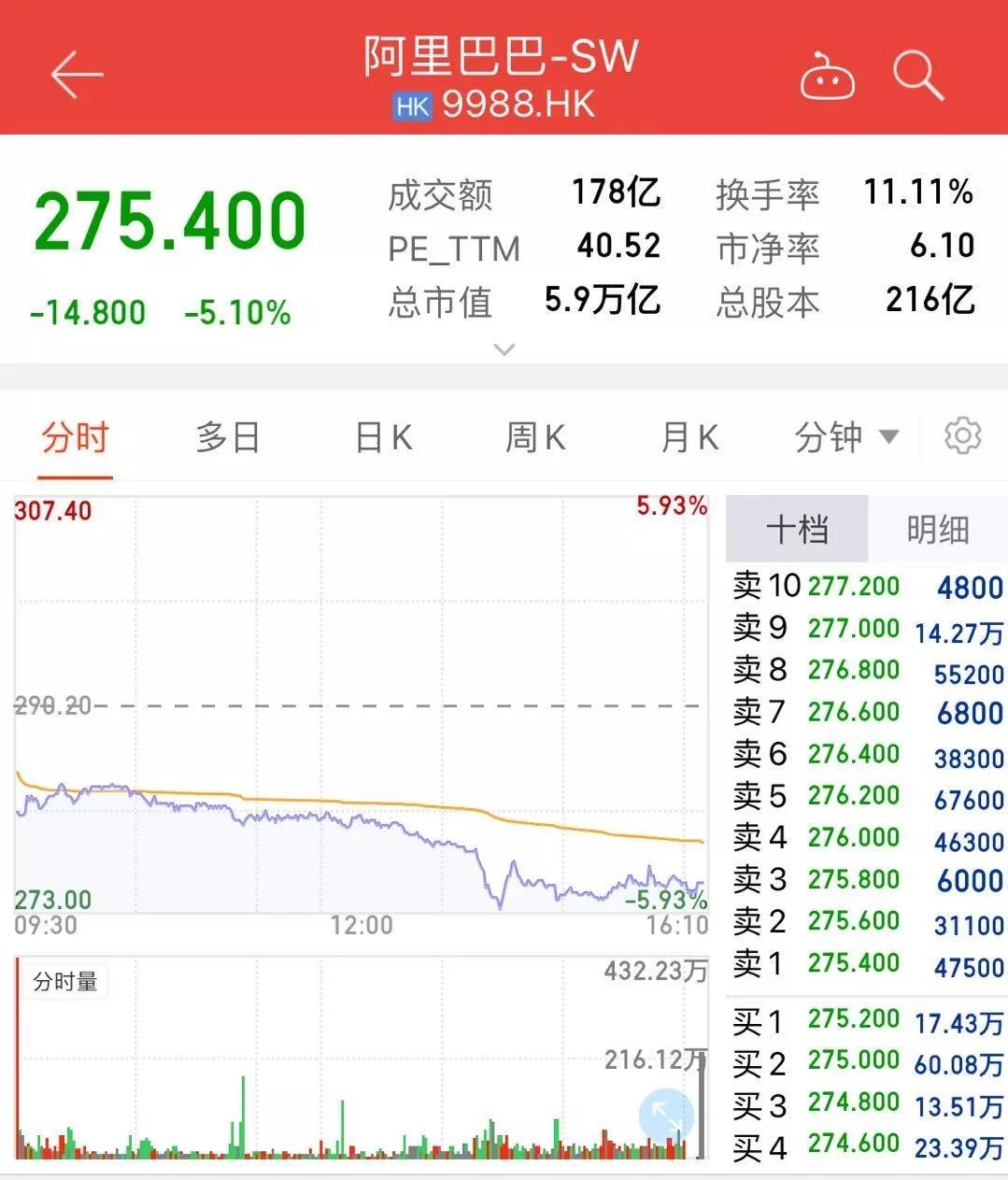Click the HK market badge beside 9988.HK
The height and width of the screenshot is (1180, 1008).
click(x=411, y=105)
